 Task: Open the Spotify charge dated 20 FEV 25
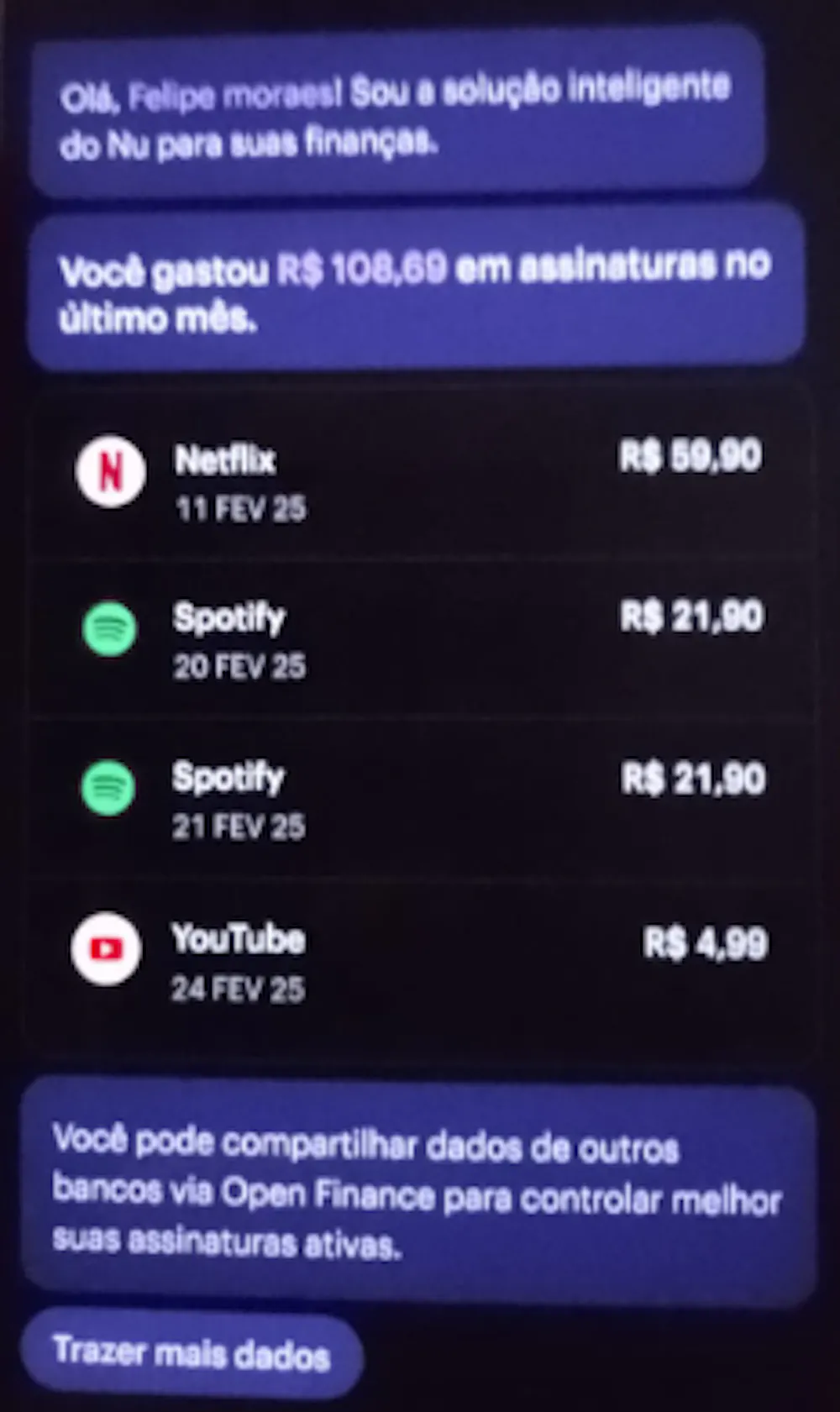(x=420, y=638)
